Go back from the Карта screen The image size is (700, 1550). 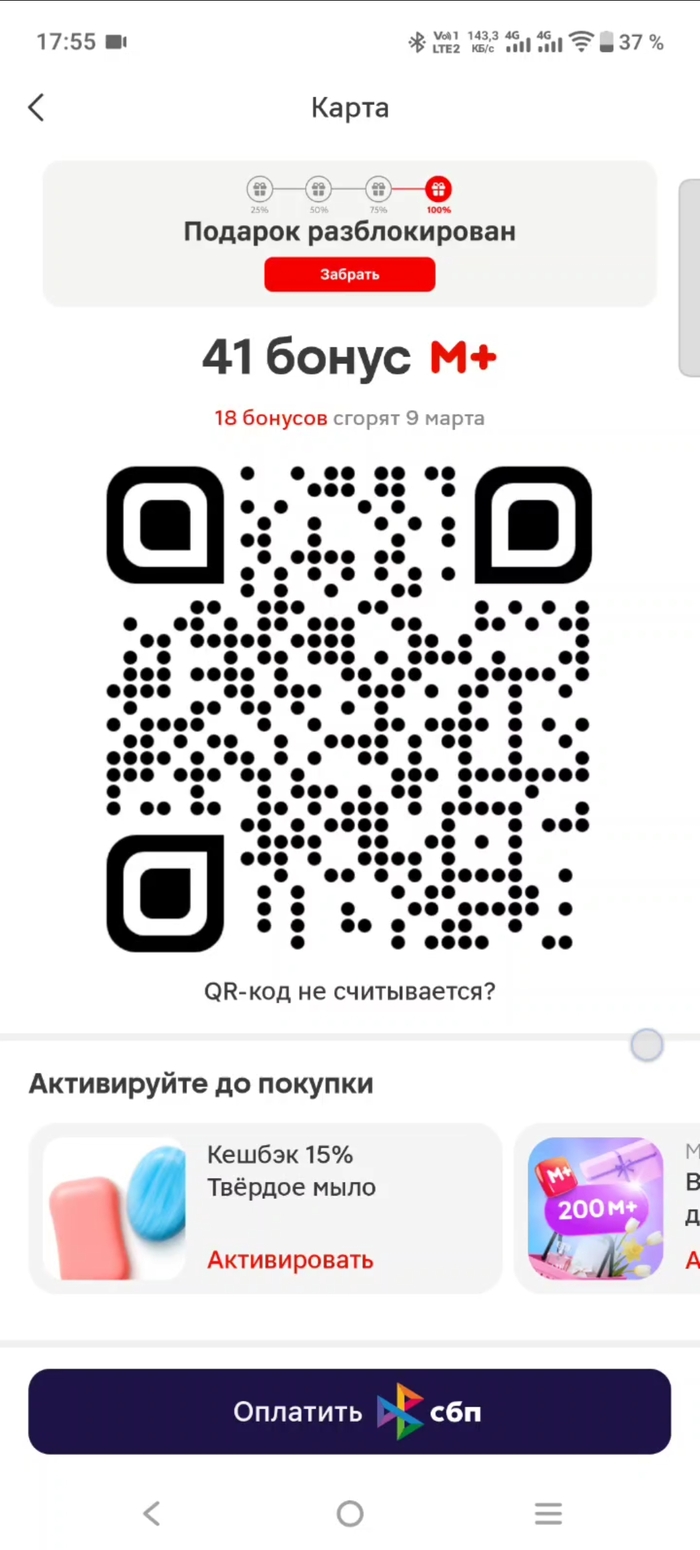pyautogui.click(x=37, y=108)
